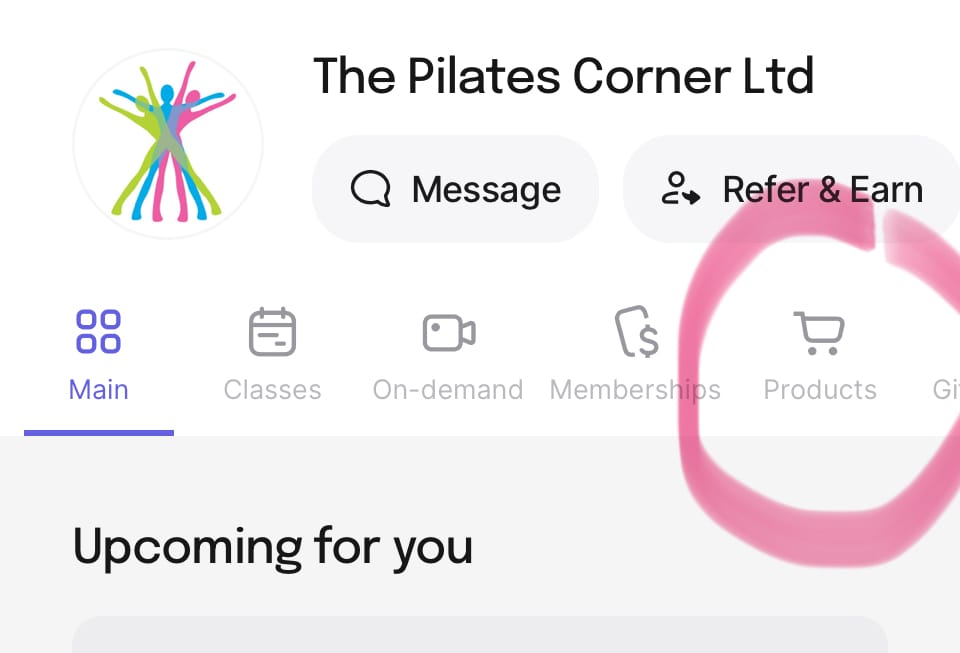
Task: View the Memberships tab
Action: (x=635, y=355)
